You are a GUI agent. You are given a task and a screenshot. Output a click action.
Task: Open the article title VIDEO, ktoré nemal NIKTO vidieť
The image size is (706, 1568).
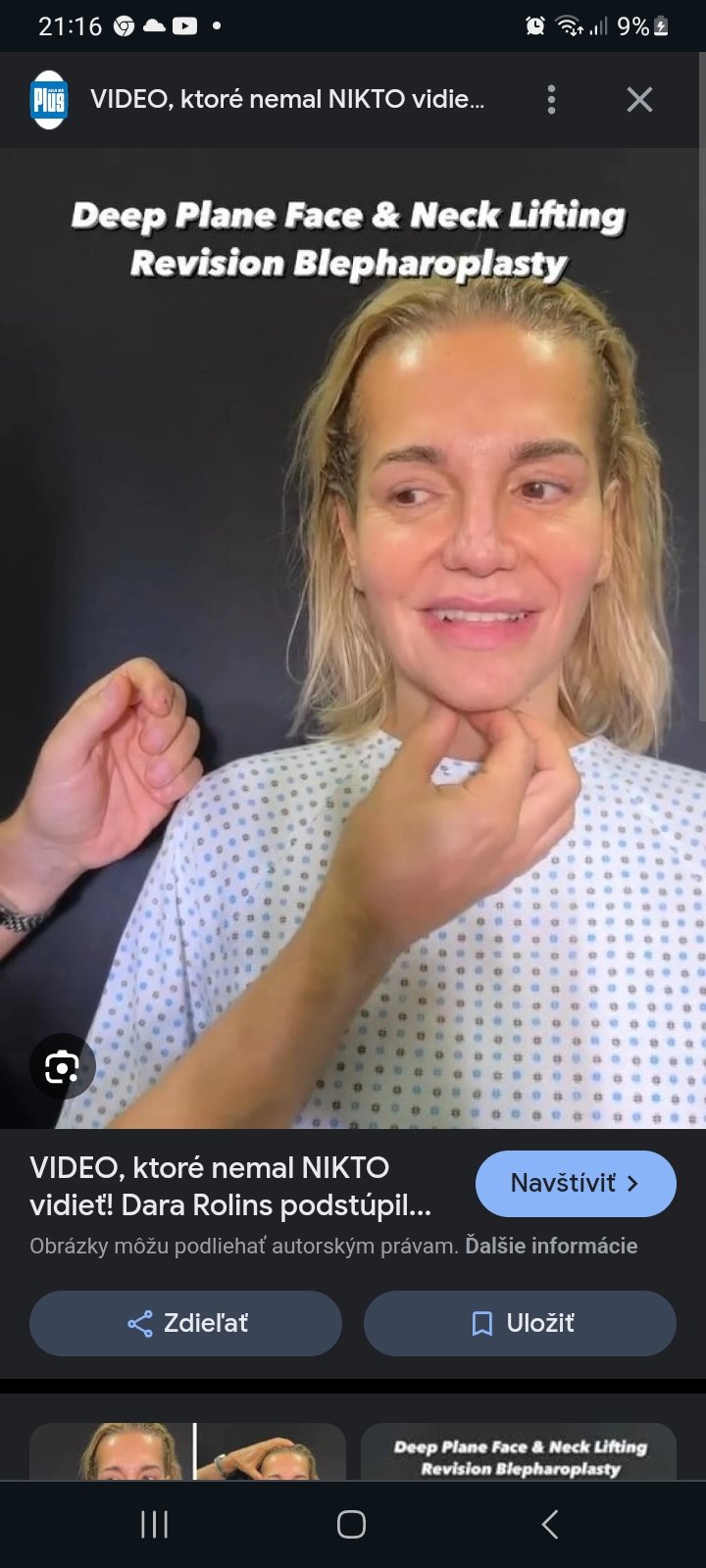(x=230, y=1186)
